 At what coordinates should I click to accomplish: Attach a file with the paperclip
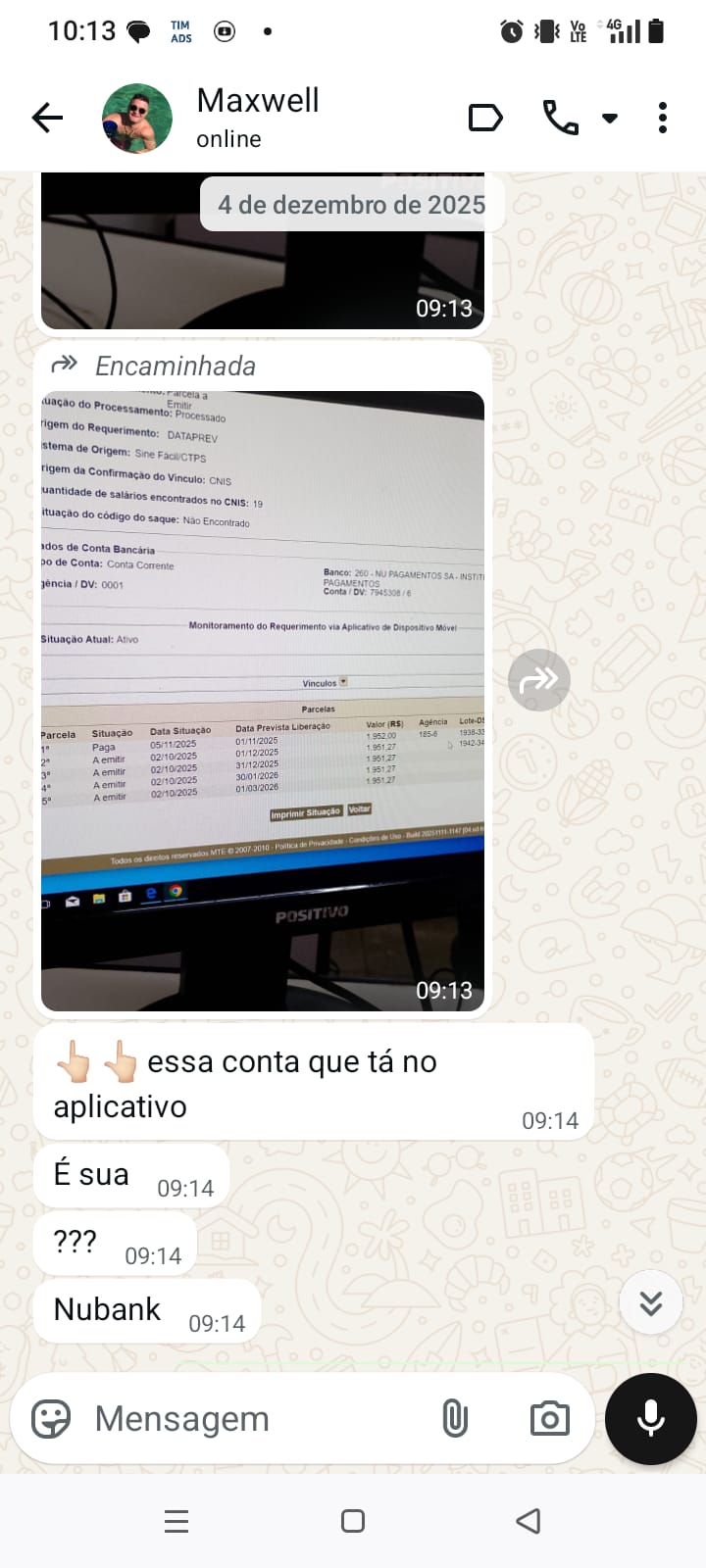455,1418
